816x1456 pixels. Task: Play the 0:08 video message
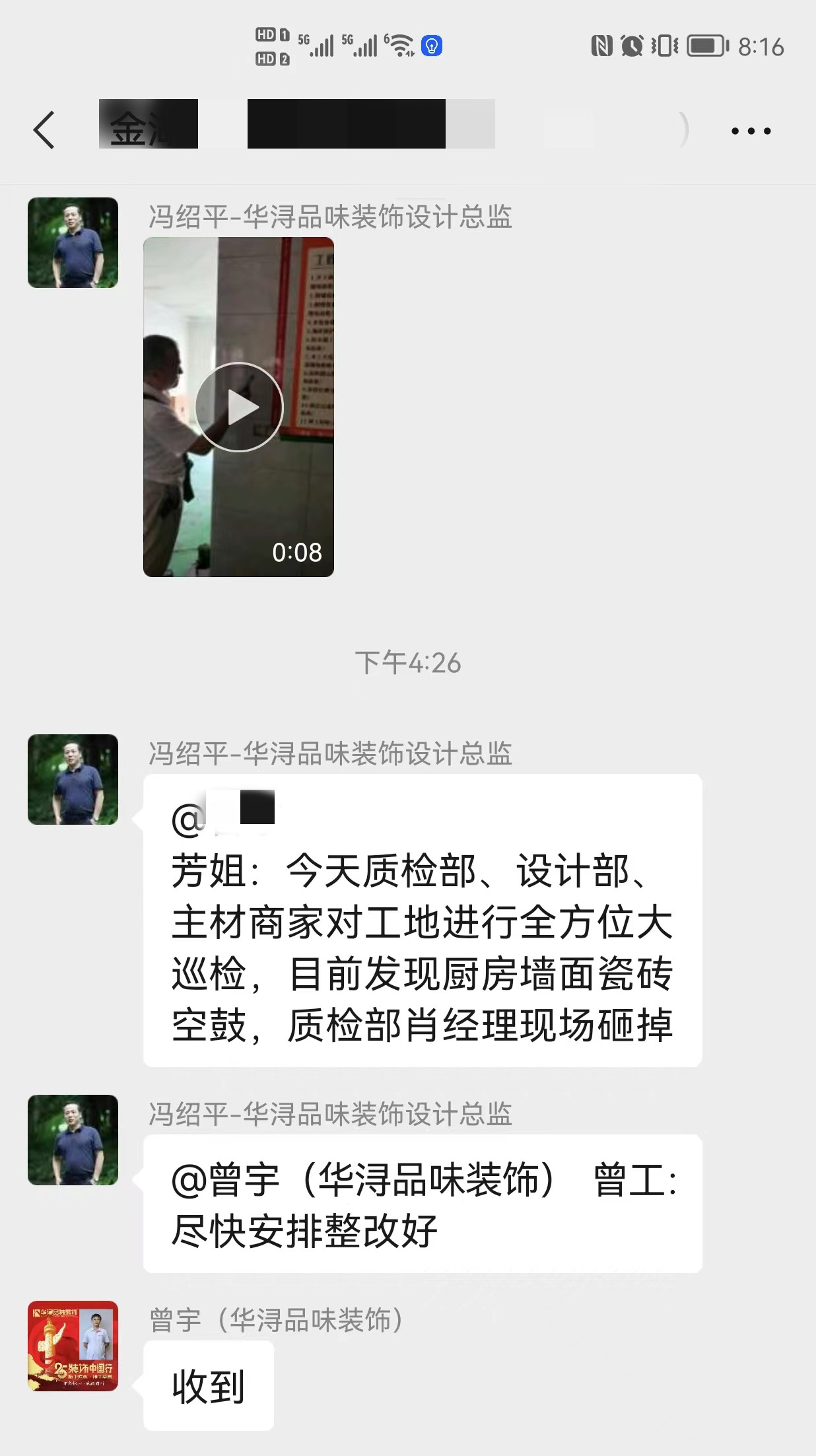click(x=238, y=407)
